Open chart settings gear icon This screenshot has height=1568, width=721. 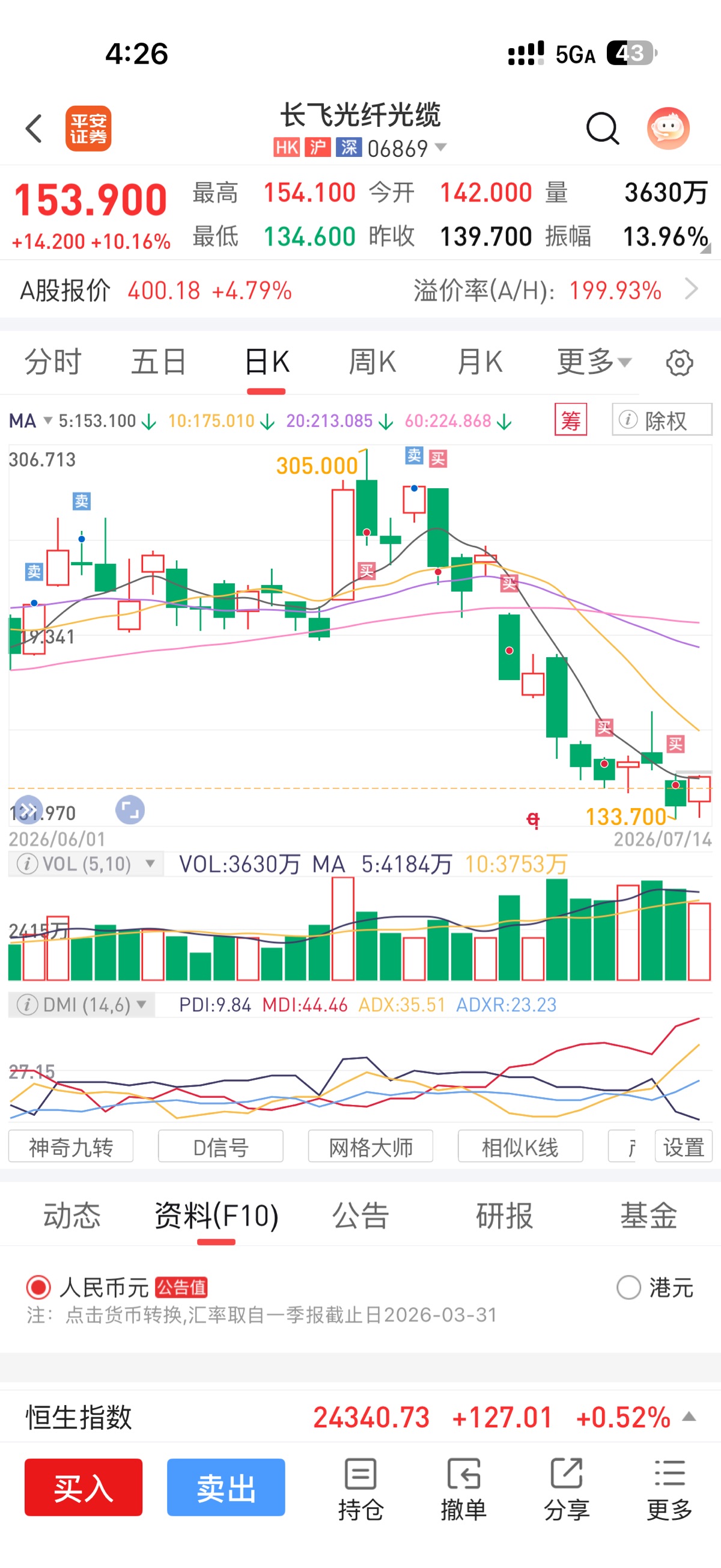click(x=679, y=363)
